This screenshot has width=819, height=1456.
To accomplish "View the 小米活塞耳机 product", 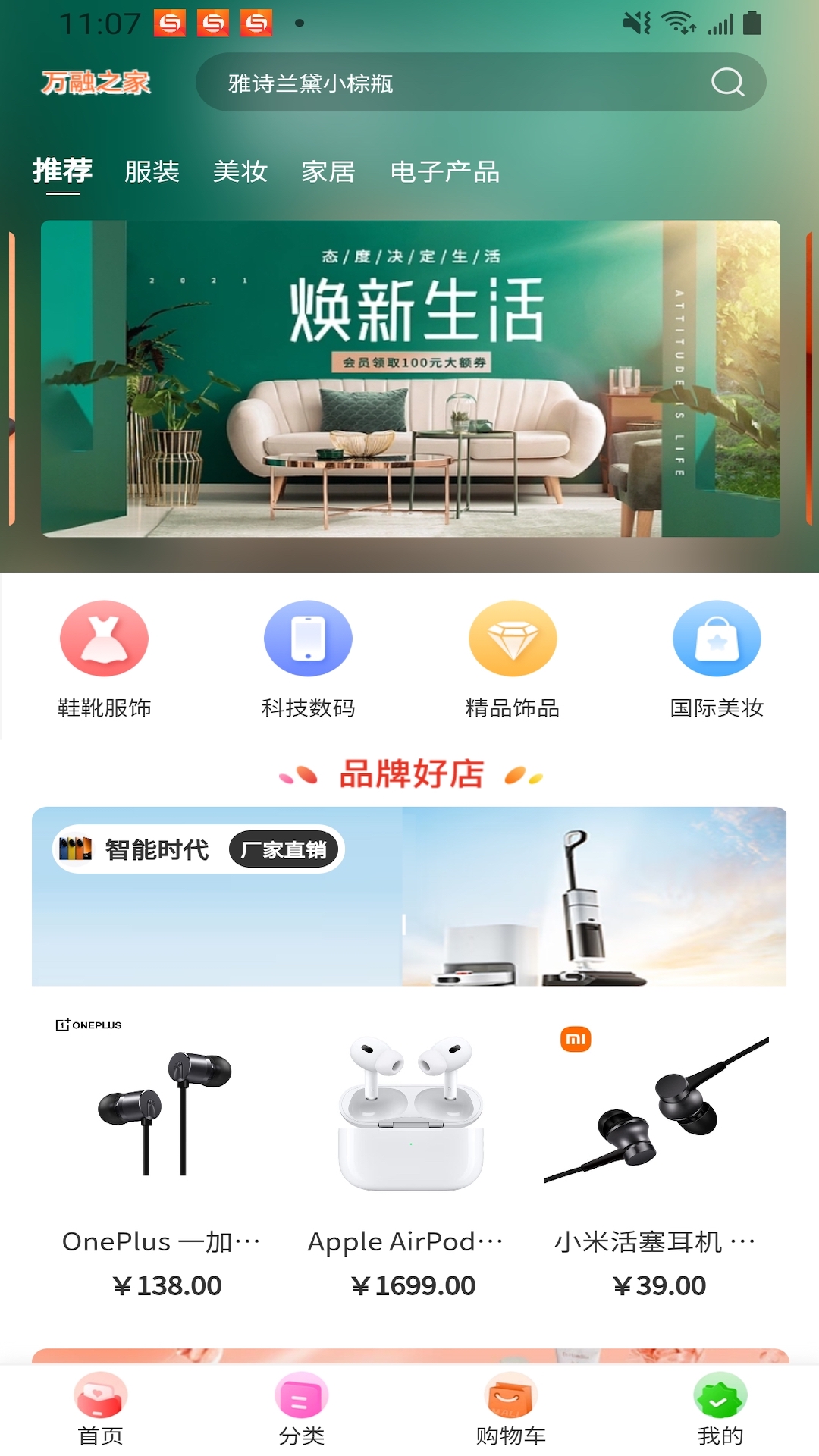I will tap(657, 1153).
